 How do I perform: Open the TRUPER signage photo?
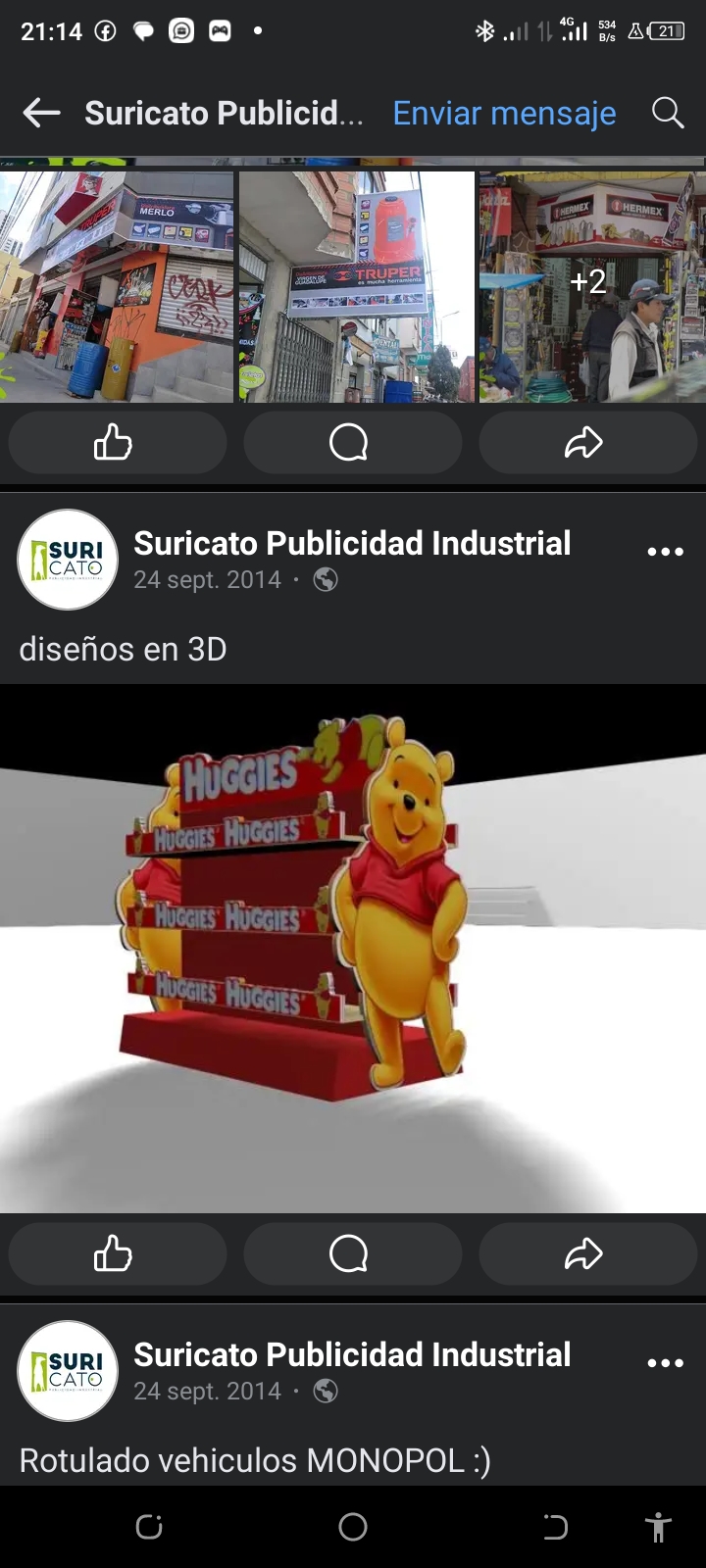356,286
